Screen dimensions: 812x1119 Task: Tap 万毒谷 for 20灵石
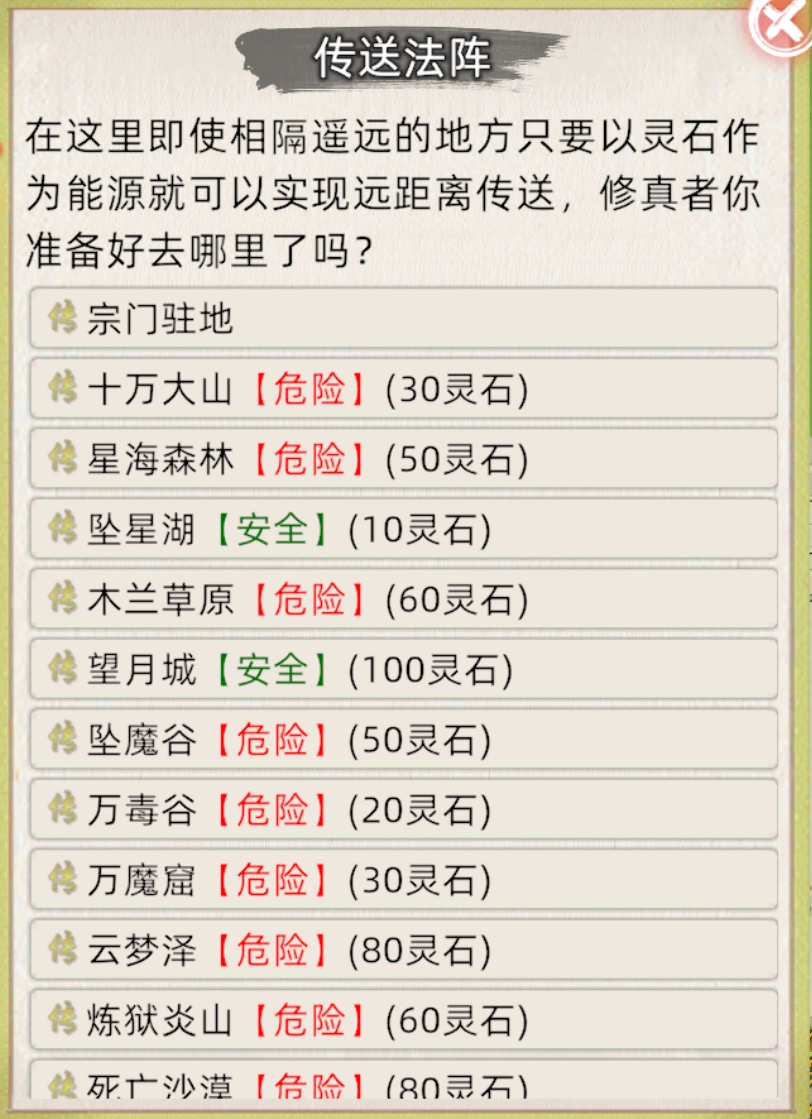coord(403,809)
